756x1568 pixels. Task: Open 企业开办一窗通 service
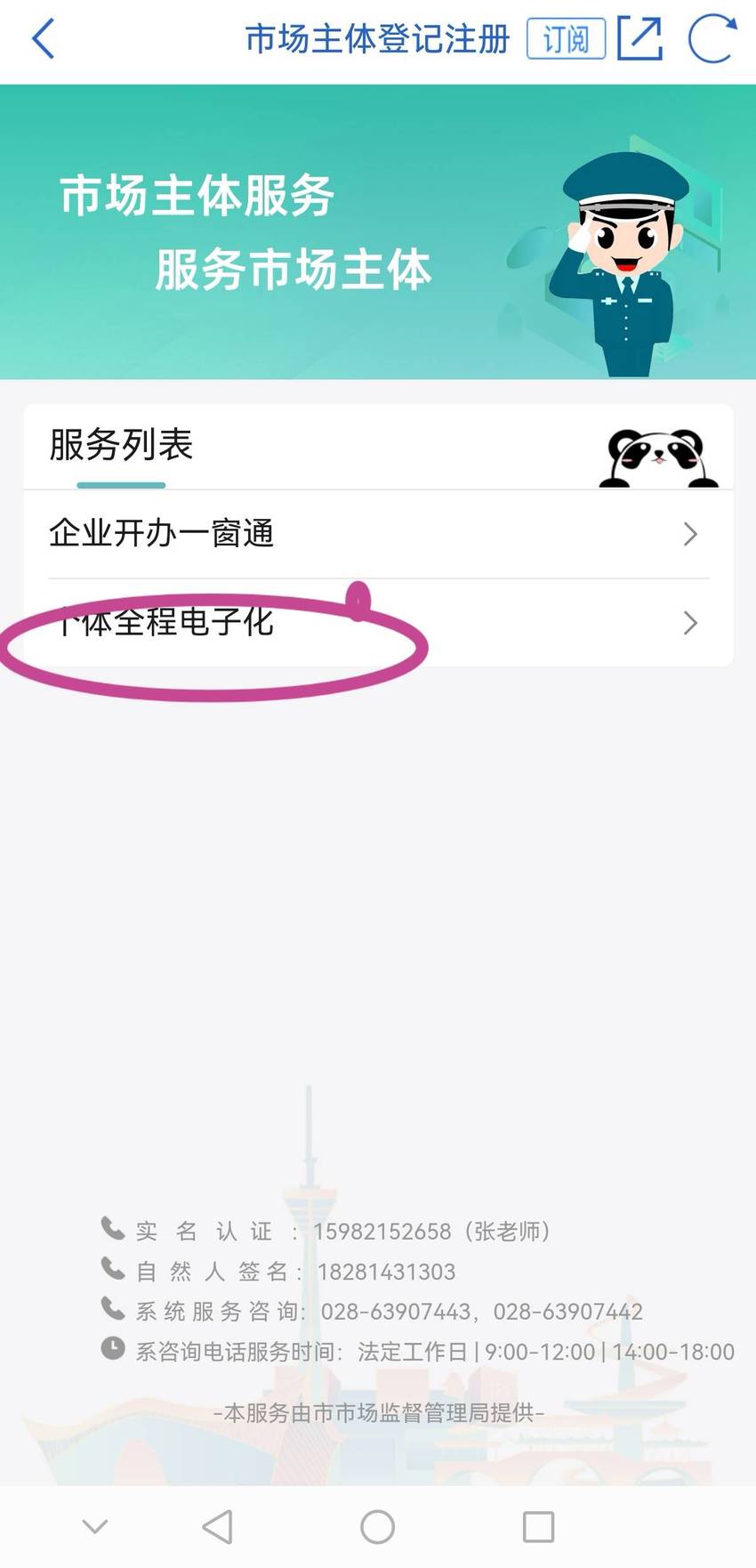pyautogui.click(x=379, y=534)
